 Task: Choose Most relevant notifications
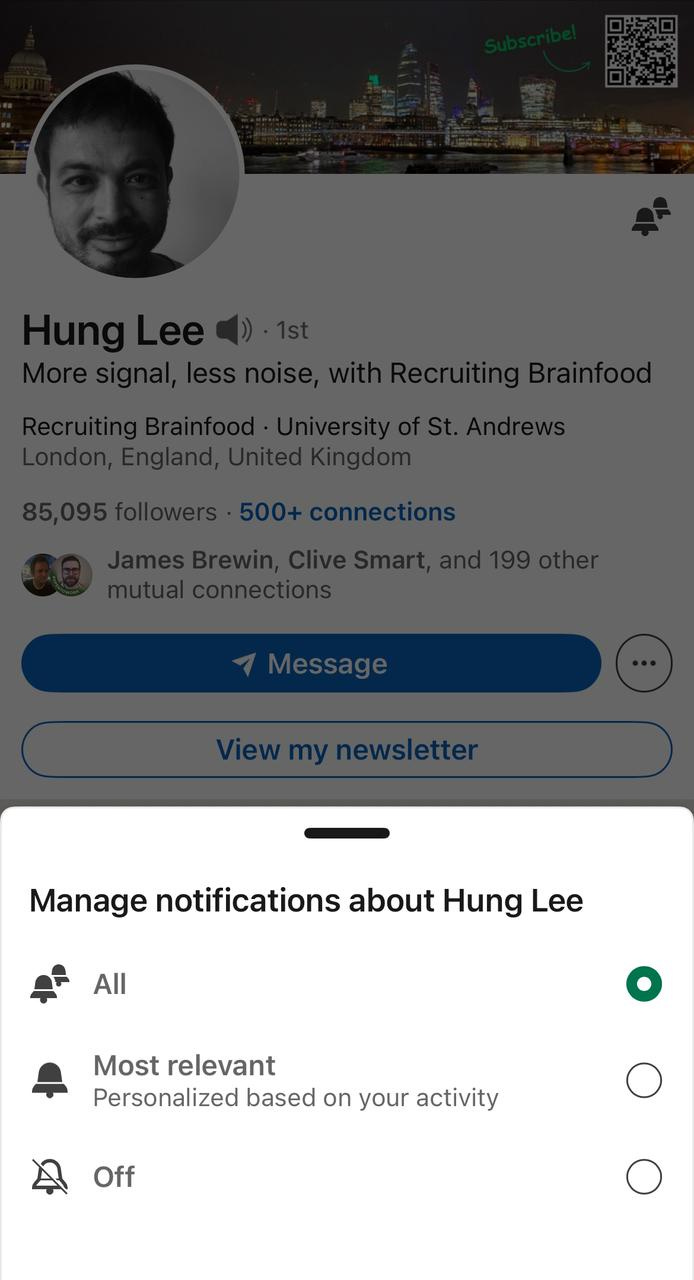[643, 1080]
